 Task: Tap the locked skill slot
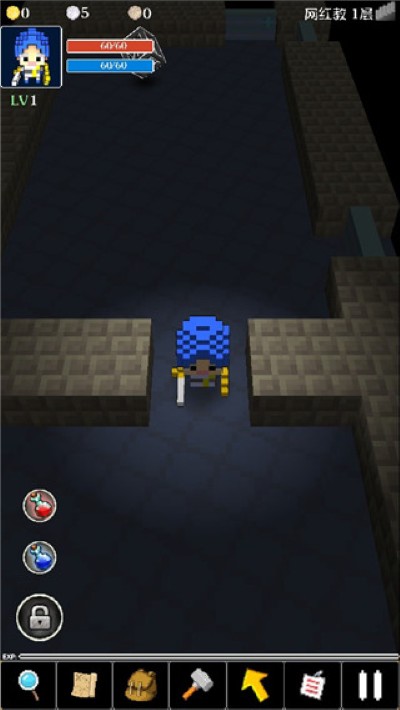(39, 617)
